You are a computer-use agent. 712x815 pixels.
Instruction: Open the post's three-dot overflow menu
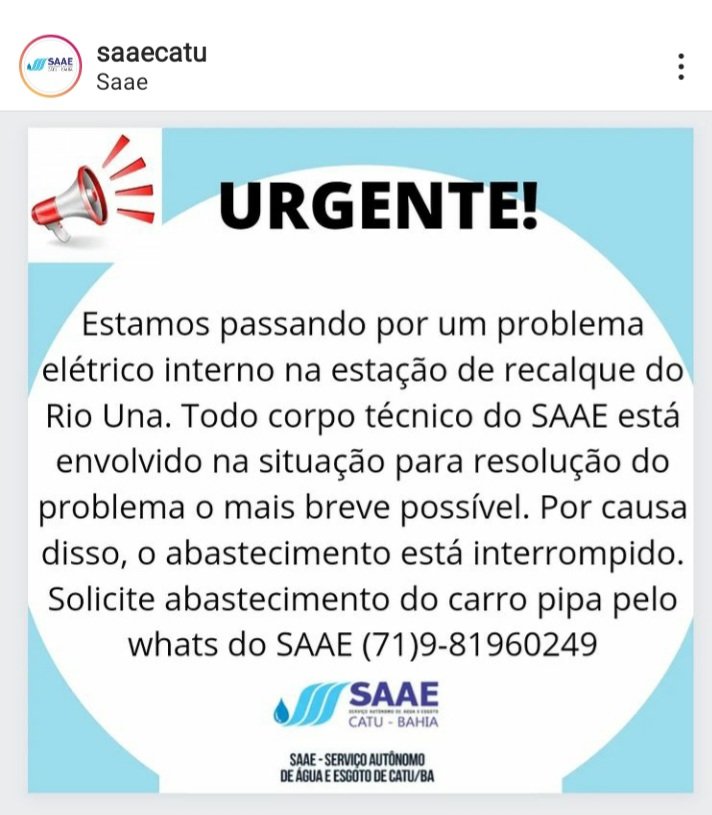click(x=681, y=66)
